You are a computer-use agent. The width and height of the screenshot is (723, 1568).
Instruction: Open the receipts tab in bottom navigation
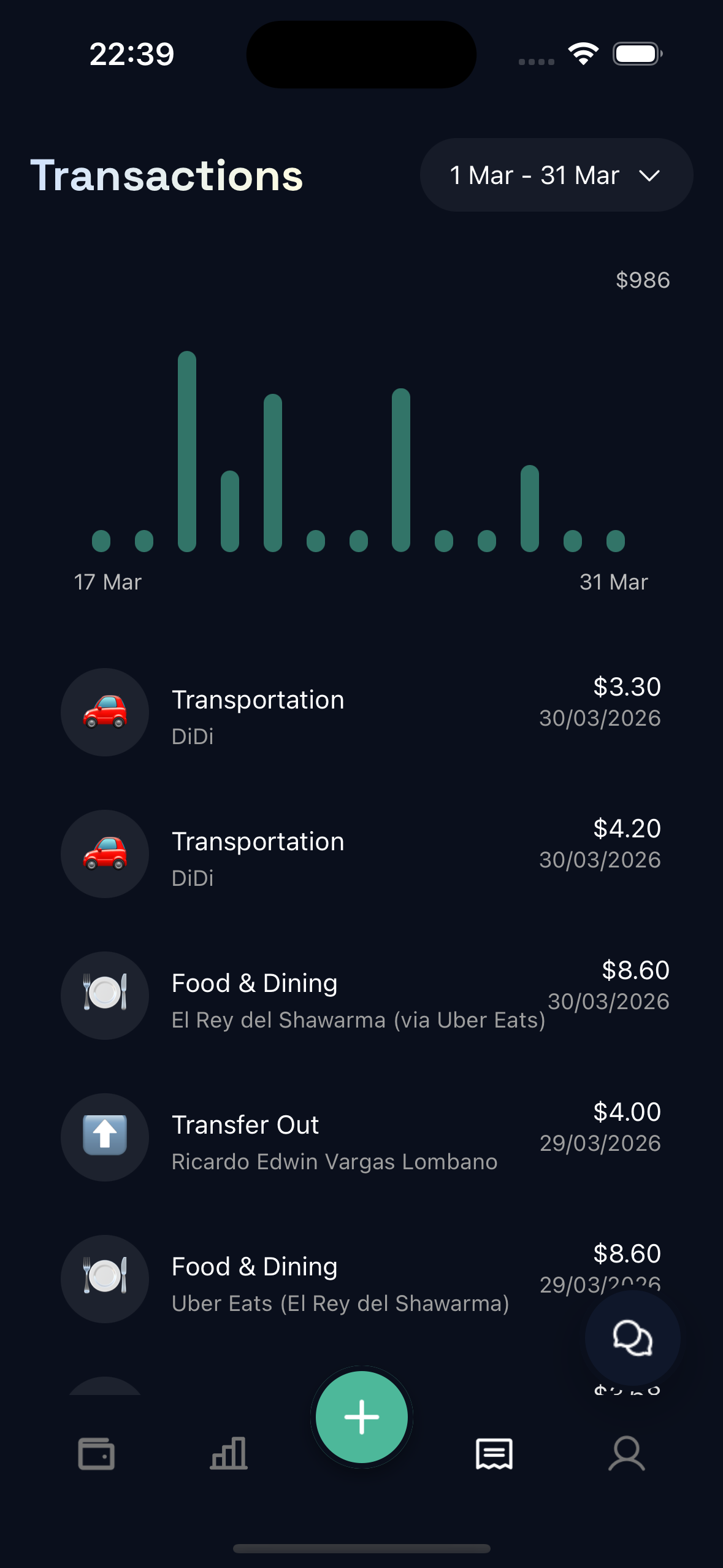[494, 1452]
